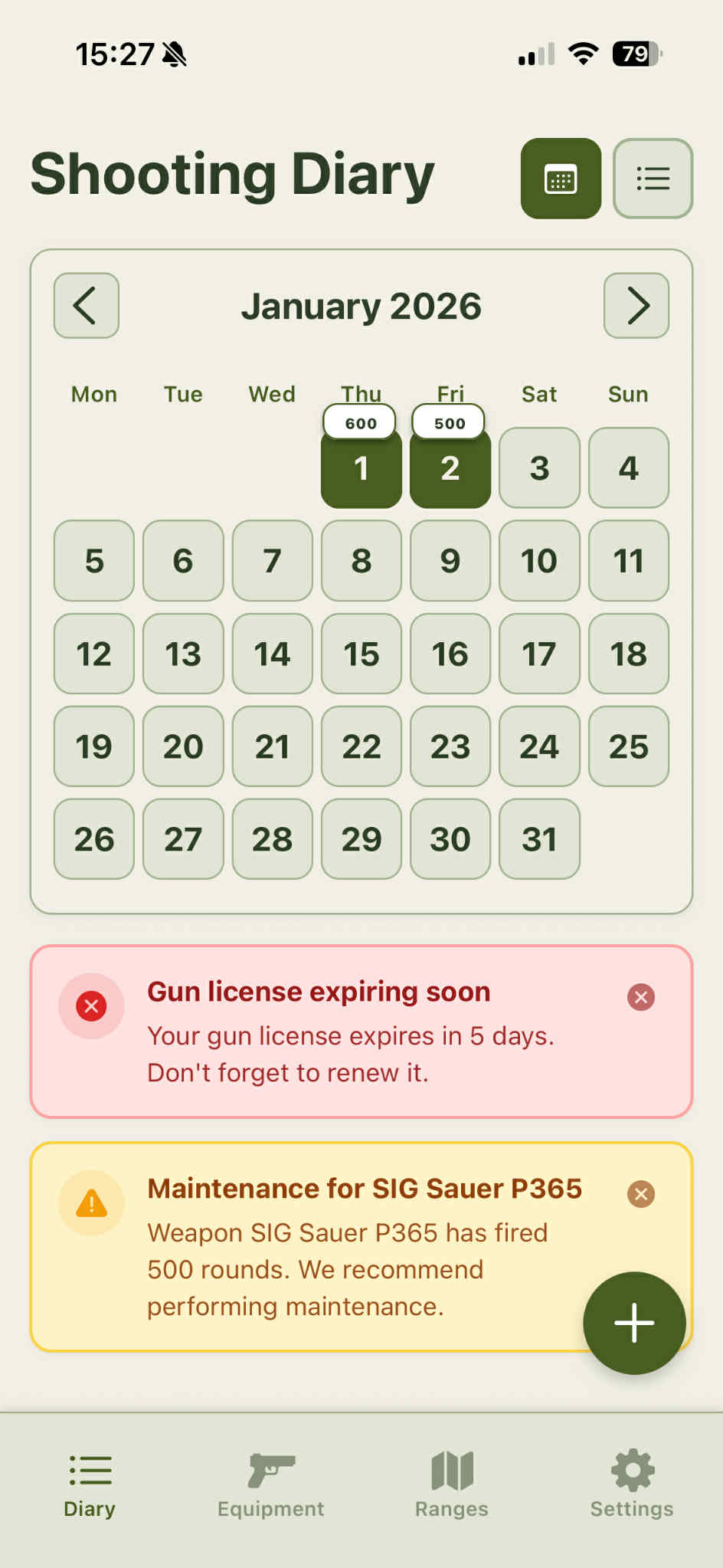The image size is (723, 1568).
Task: Open the Equipment tab
Action: 270,1484
